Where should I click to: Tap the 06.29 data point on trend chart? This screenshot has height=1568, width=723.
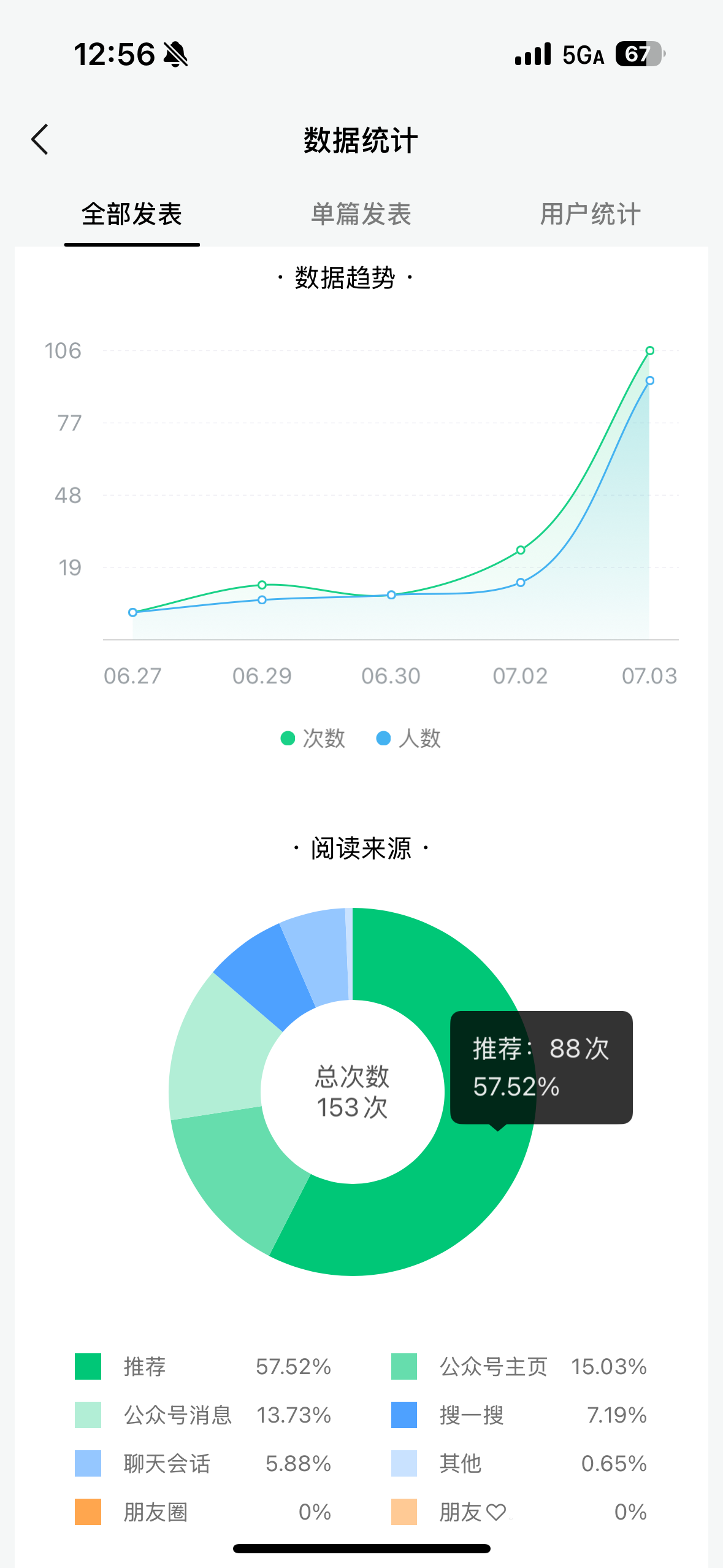262,585
